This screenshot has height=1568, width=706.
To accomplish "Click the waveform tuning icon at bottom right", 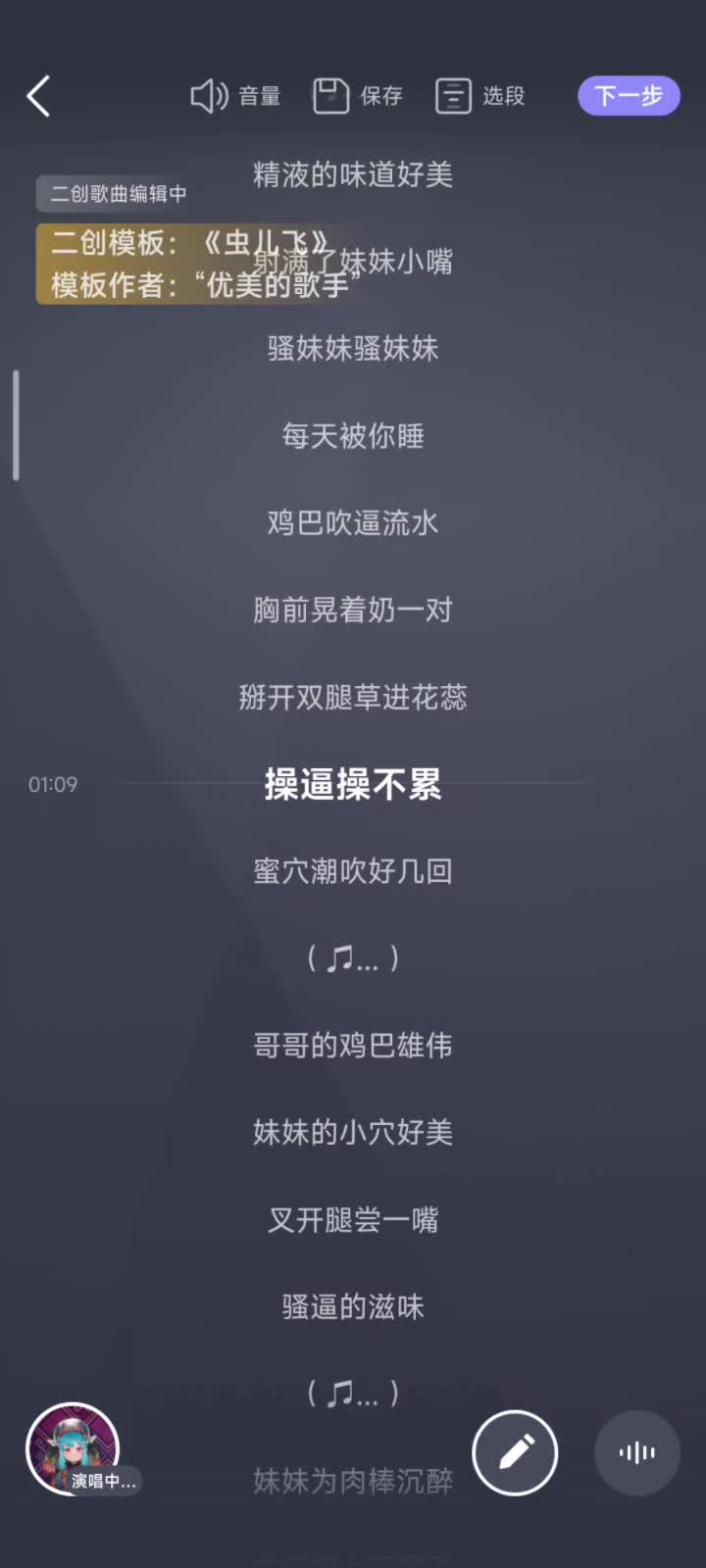I will [x=637, y=1453].
